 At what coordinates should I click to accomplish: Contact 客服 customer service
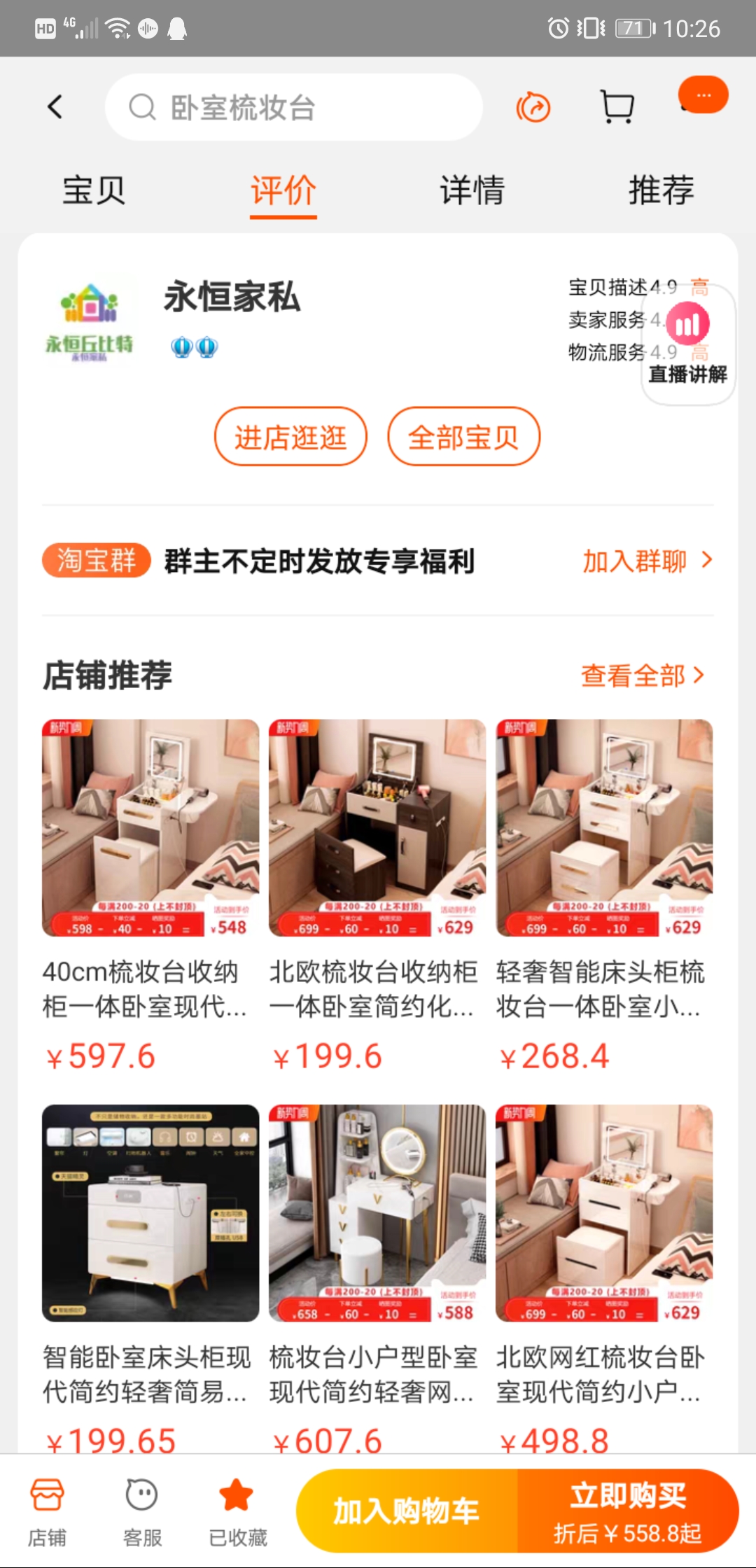click(x=141, y=1509)
